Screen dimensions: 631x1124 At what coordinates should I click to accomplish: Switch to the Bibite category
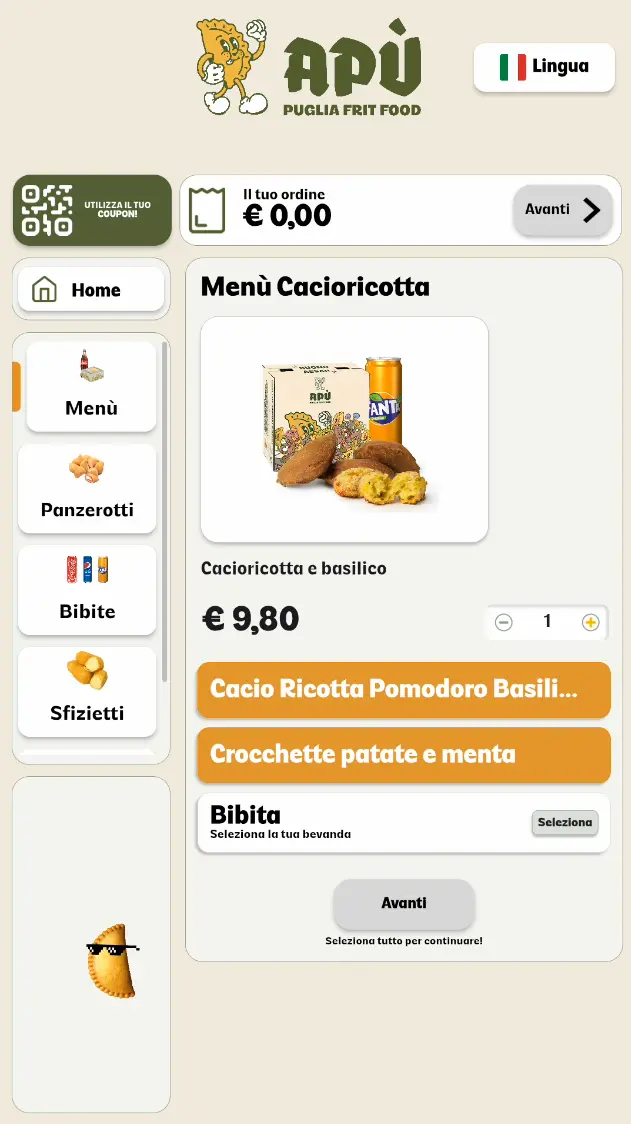coord(87,590)
